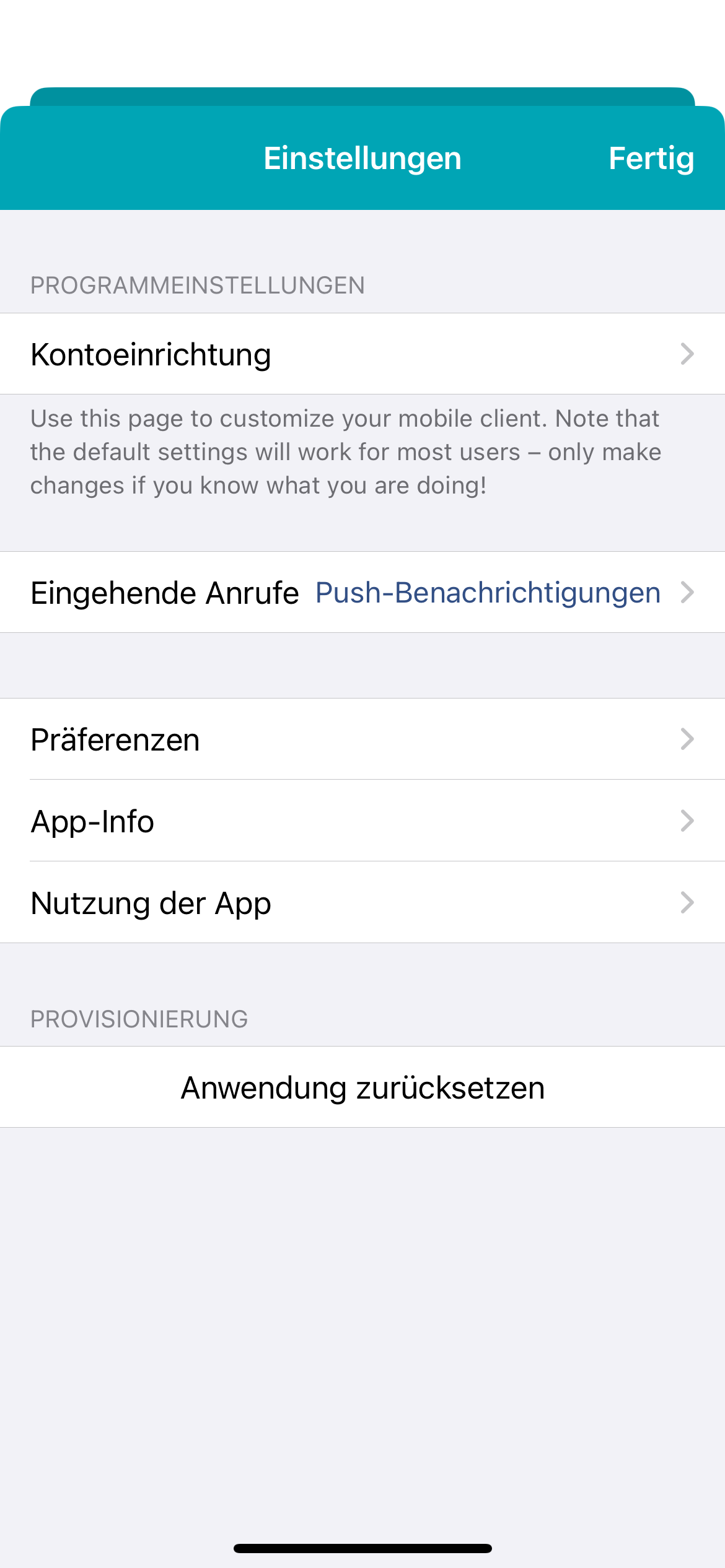Open Kontoeinrichtung
Image resolution: width=725 pixels, height=1568 pixels.
[362, 354]
